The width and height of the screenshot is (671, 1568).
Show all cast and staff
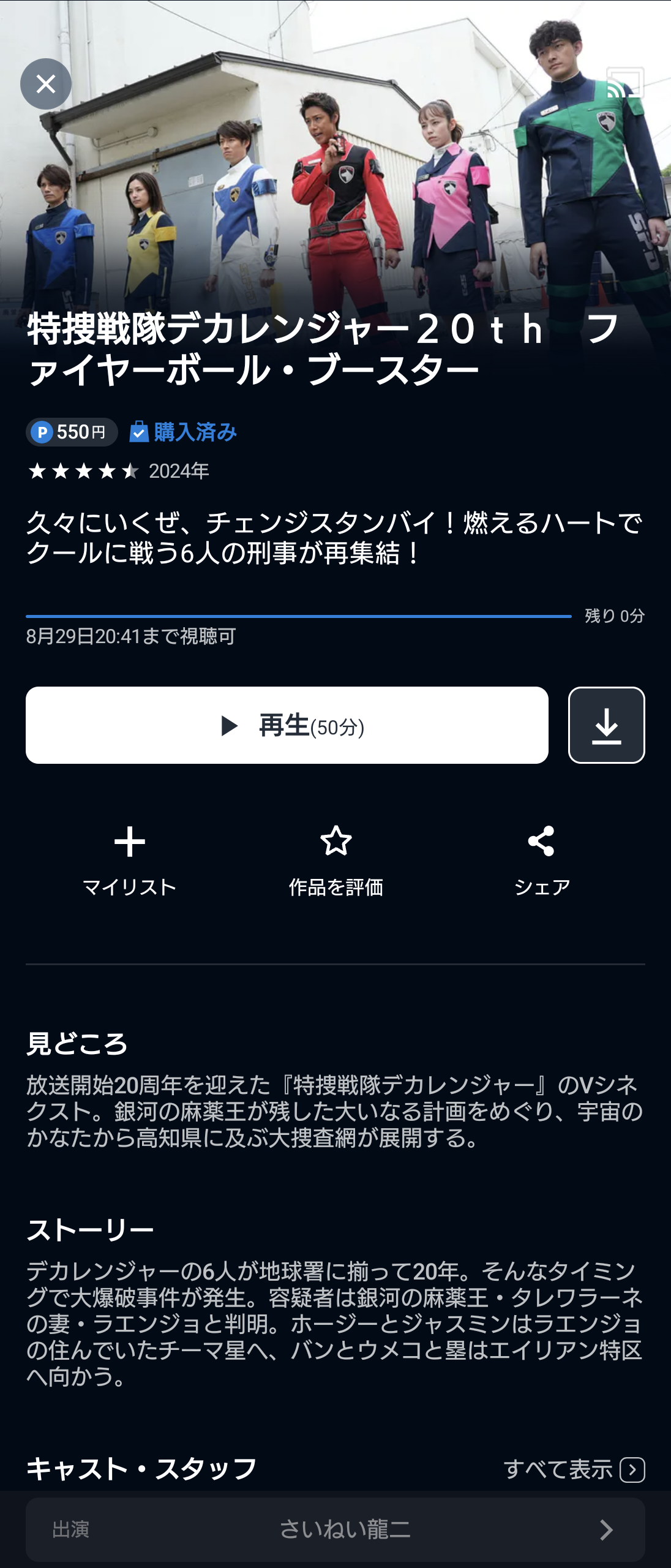click(x=574, y=1469)
